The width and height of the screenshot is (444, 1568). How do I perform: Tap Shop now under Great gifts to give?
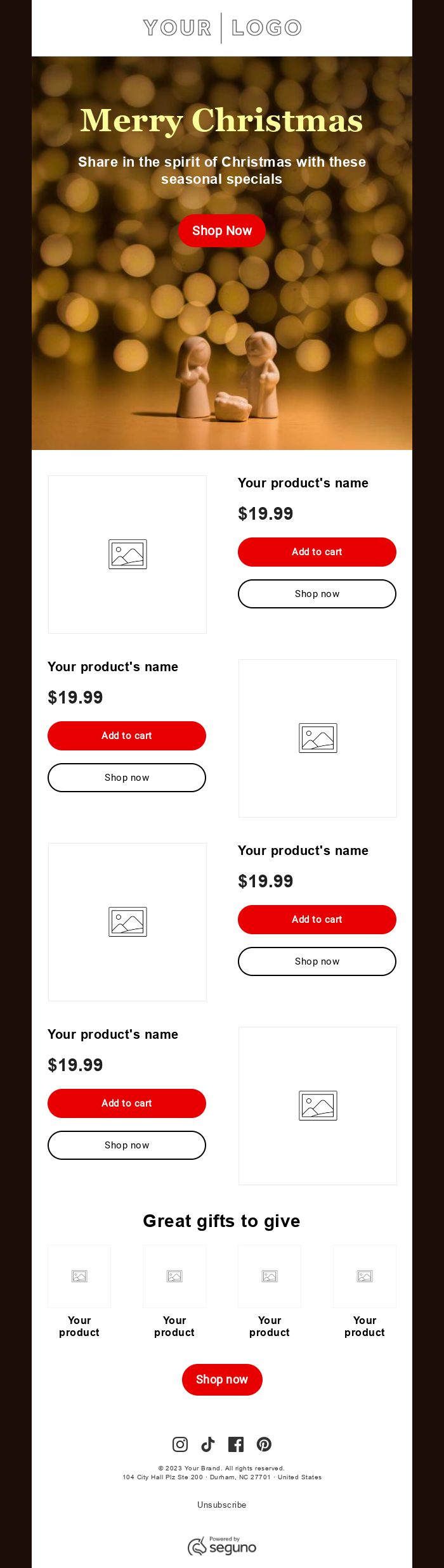(x=221, y=1379)
